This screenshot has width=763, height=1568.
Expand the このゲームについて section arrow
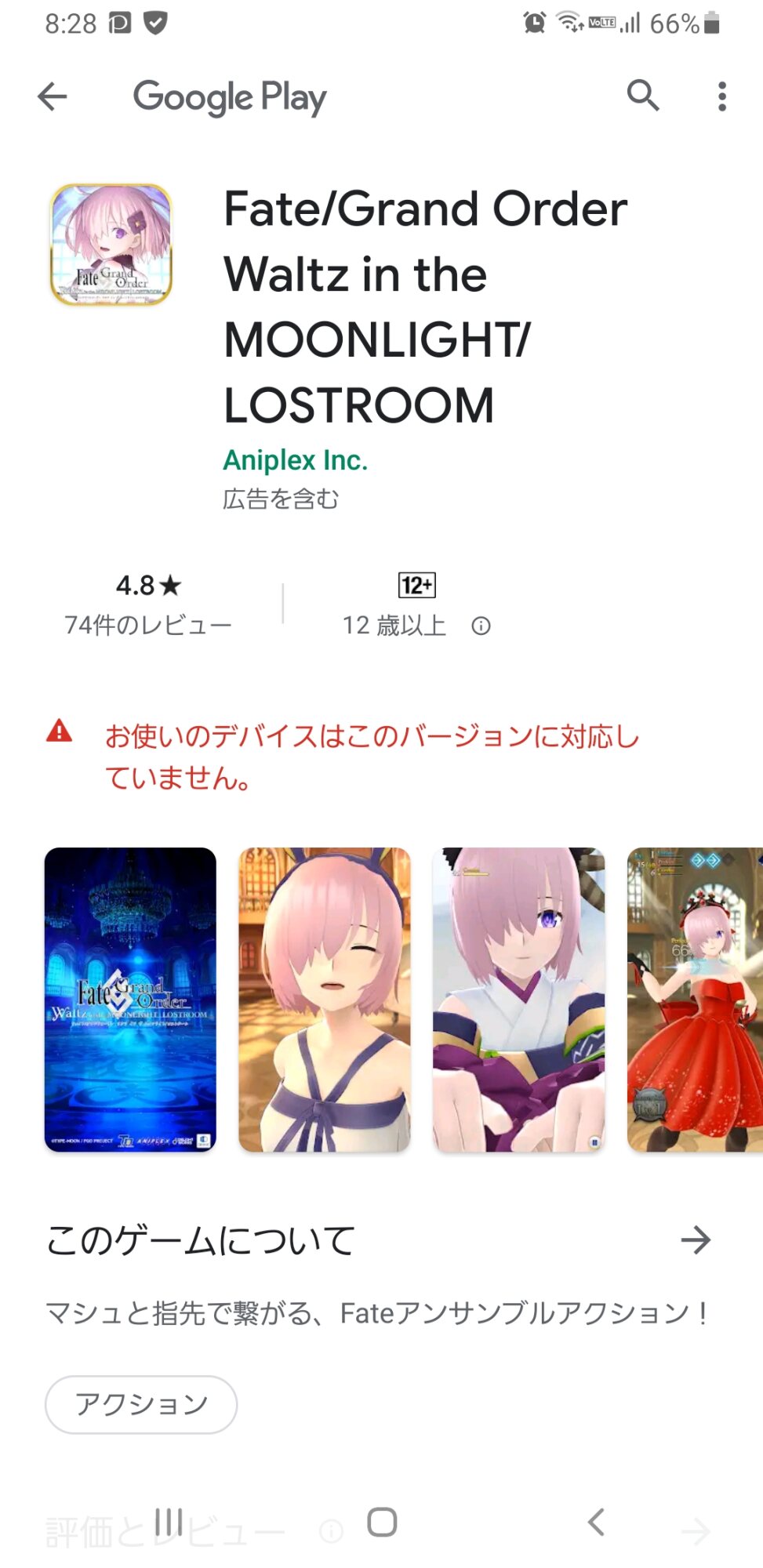[695, 1240]
